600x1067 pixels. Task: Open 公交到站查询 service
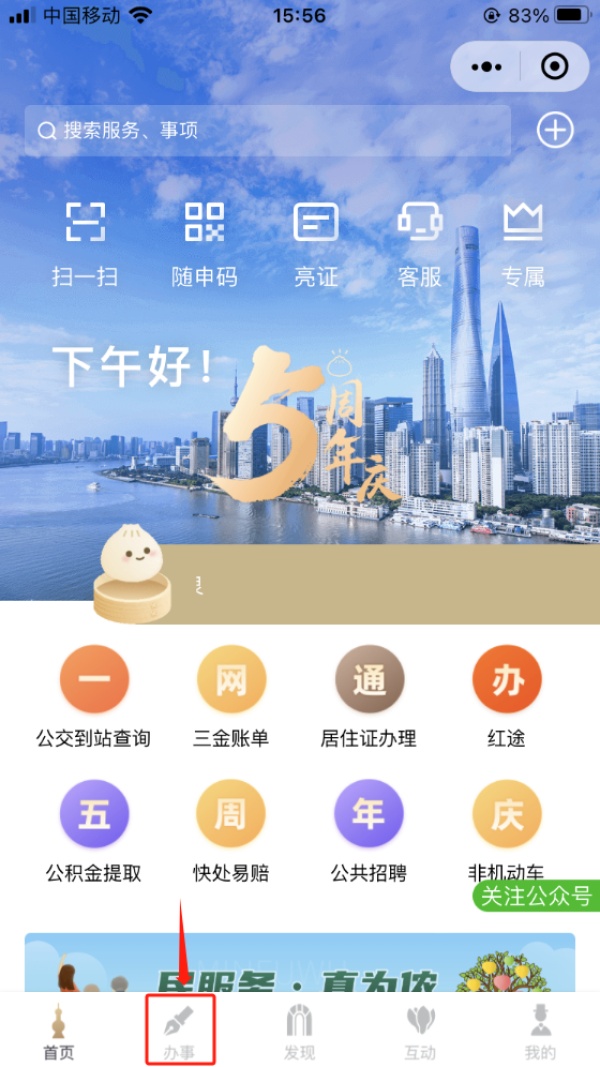click(93, 697)
